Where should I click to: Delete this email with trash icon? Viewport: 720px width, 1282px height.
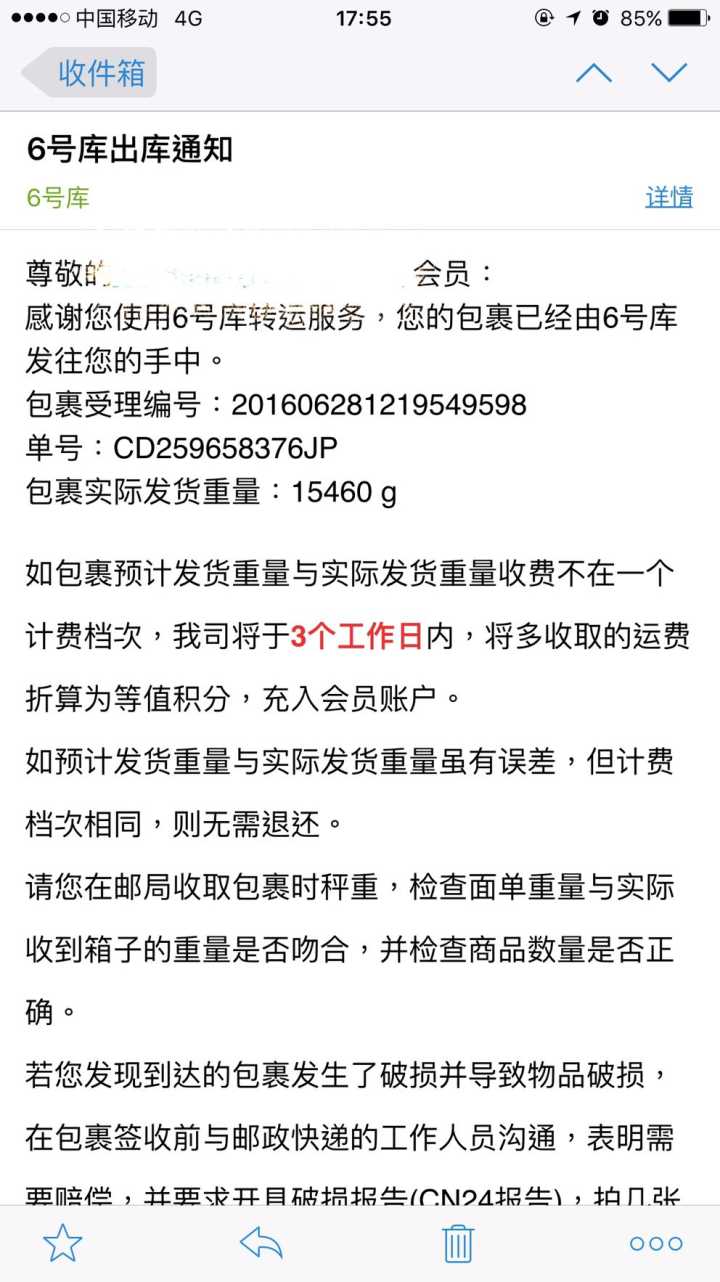(x=458, y=1243)
